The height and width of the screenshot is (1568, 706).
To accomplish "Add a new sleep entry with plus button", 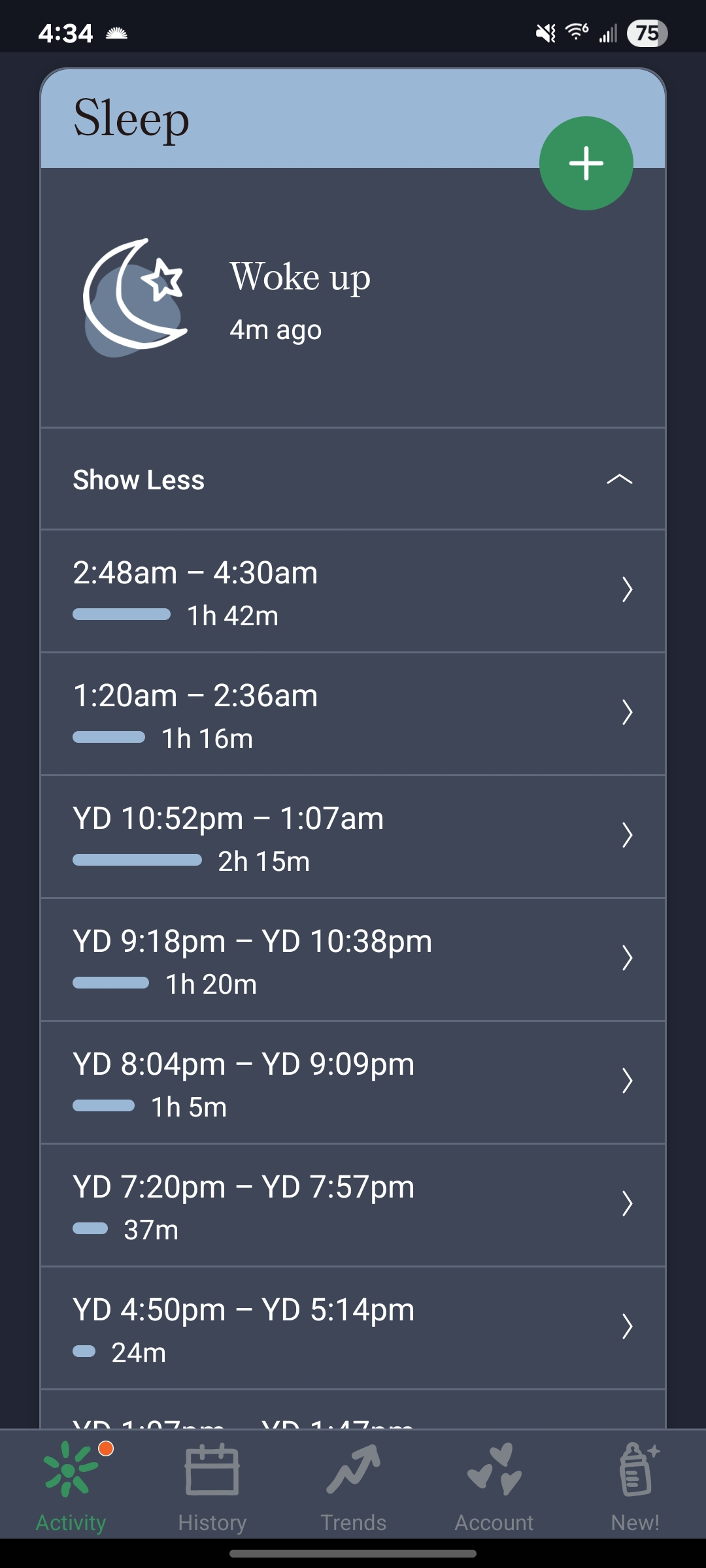I will [586, 163].
